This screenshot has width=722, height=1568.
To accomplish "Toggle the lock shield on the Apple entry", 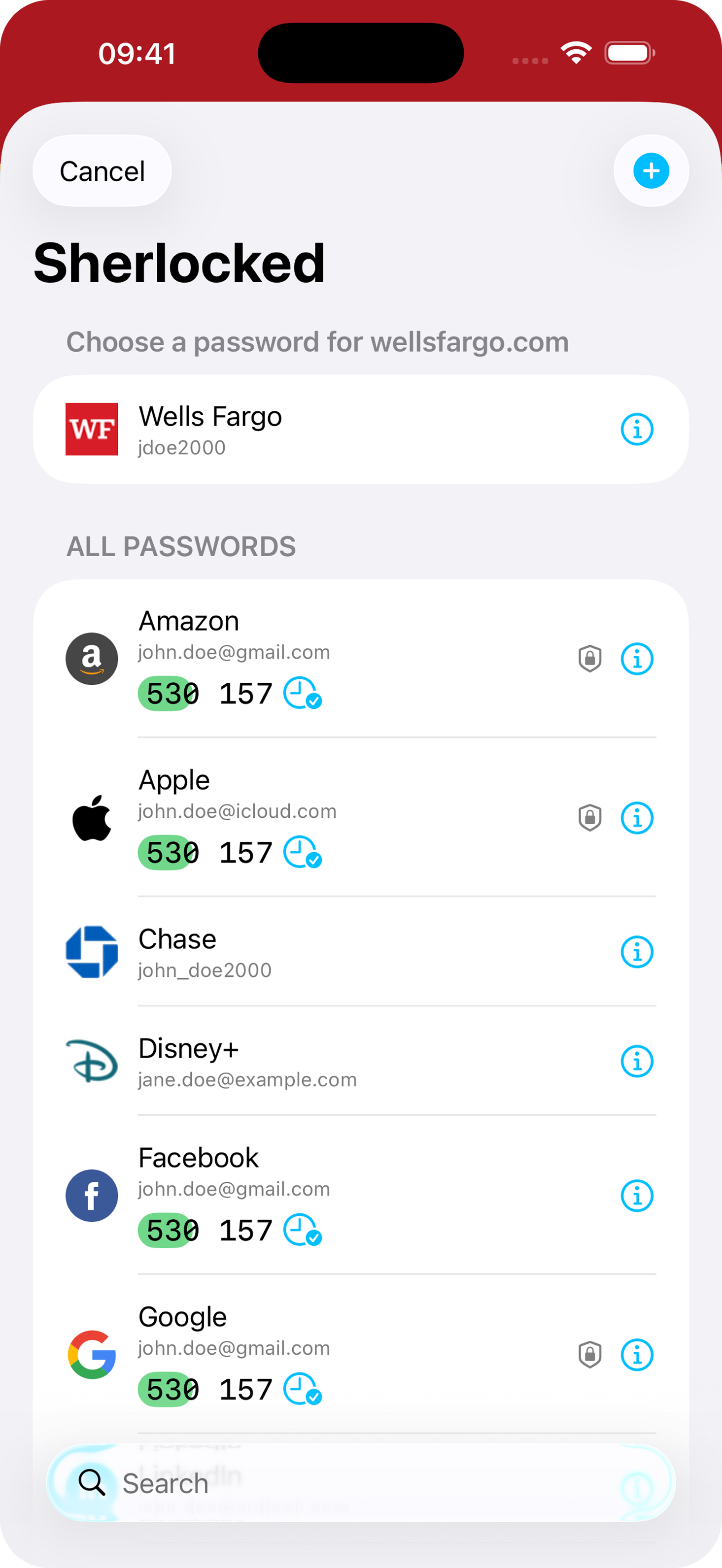I will point(588,817).
